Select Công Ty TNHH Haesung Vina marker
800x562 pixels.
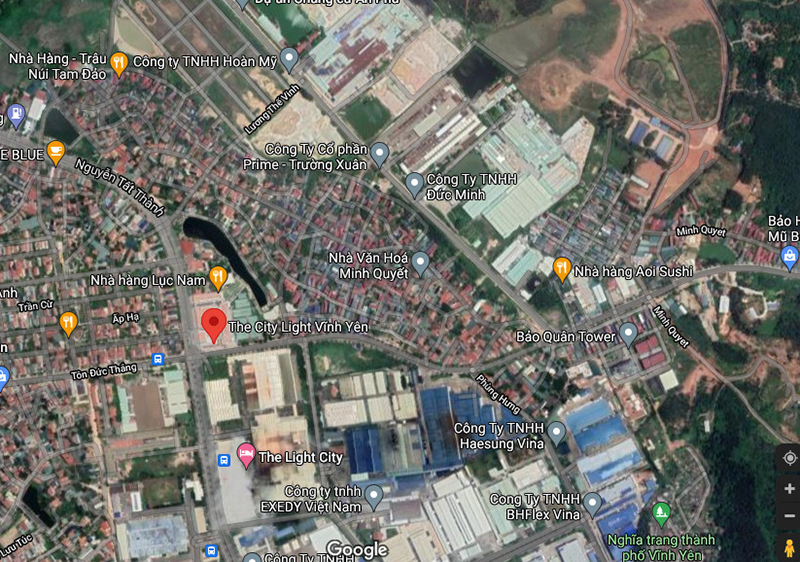coord(556,433)
